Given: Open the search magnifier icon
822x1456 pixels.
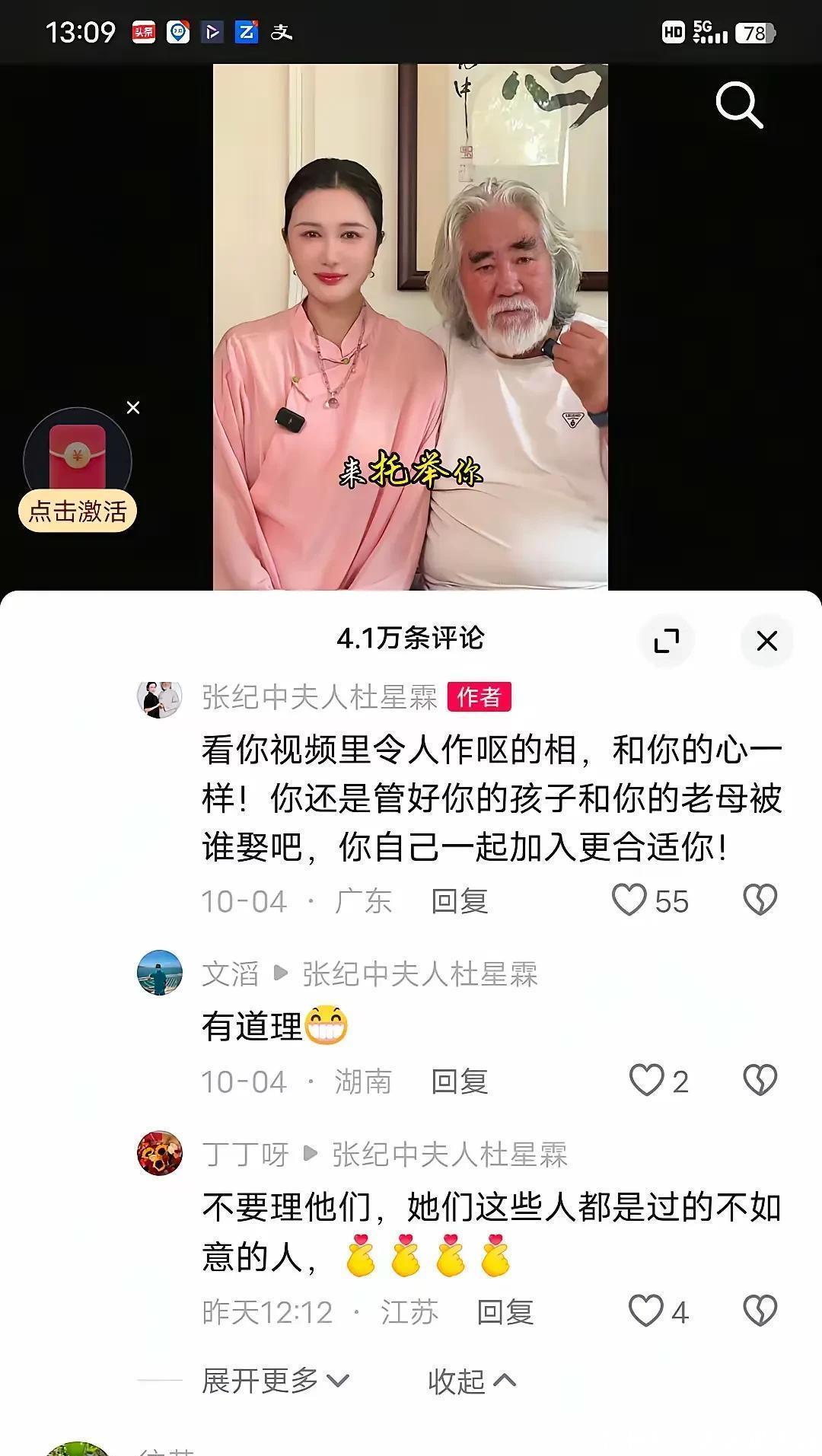Looking at the screenshot, I should [739, 105].
